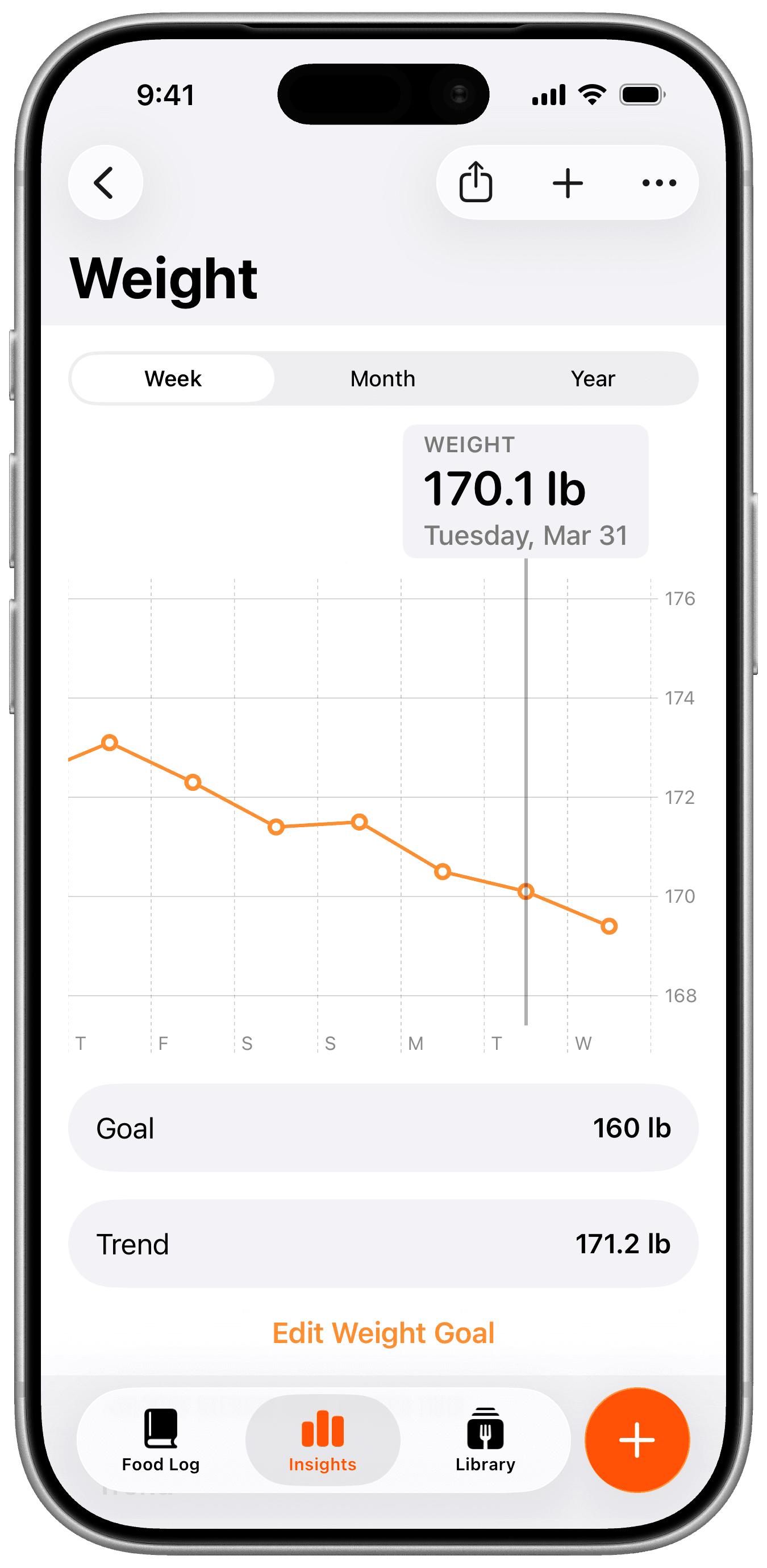Open the Goal 160 lb row
Viewport: 767px width, 1568px height.
pos(383,1128)
